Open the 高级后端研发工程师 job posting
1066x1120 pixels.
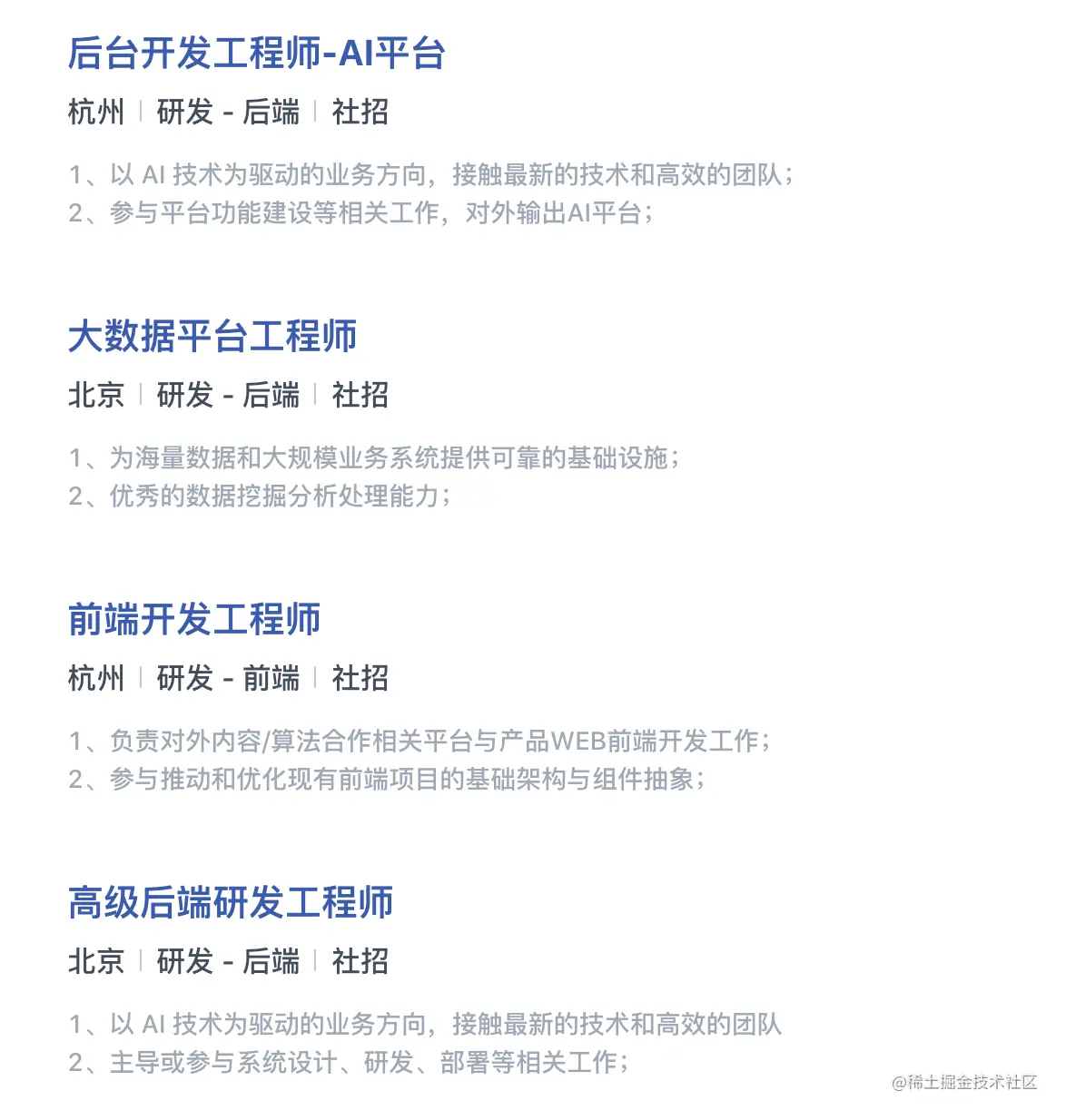[x=231, y=903]
